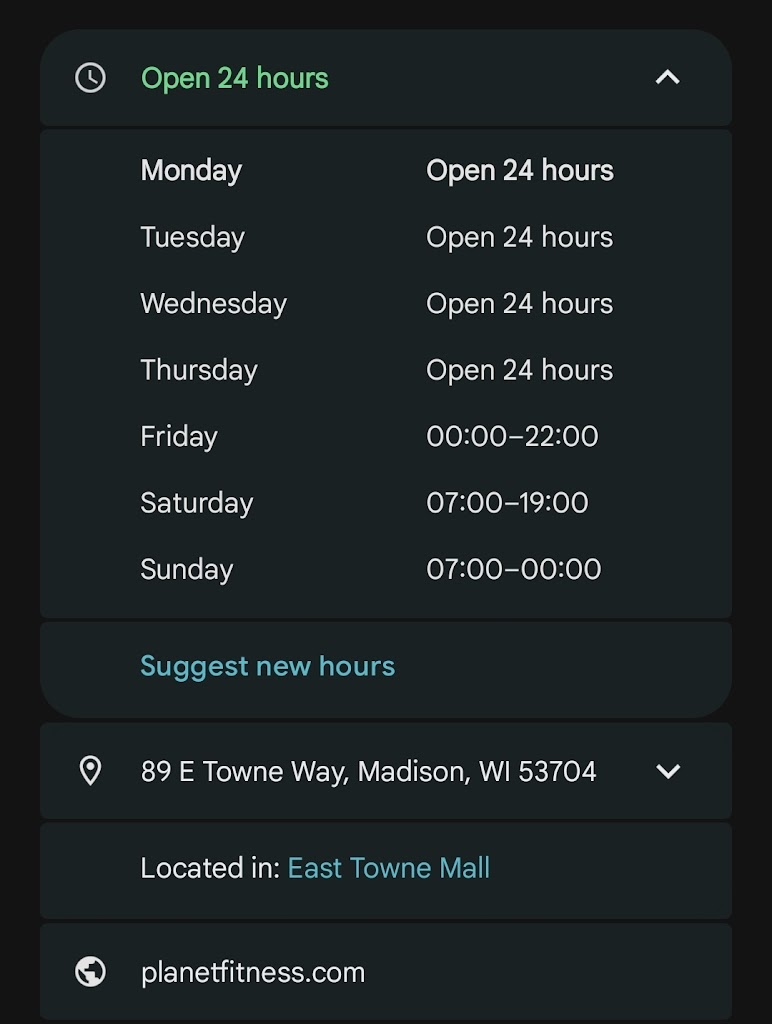Expand the address 89 E Towne Way
This screenshot has width=772, height=1024.
pyautogui.click(x=667, y=771)
